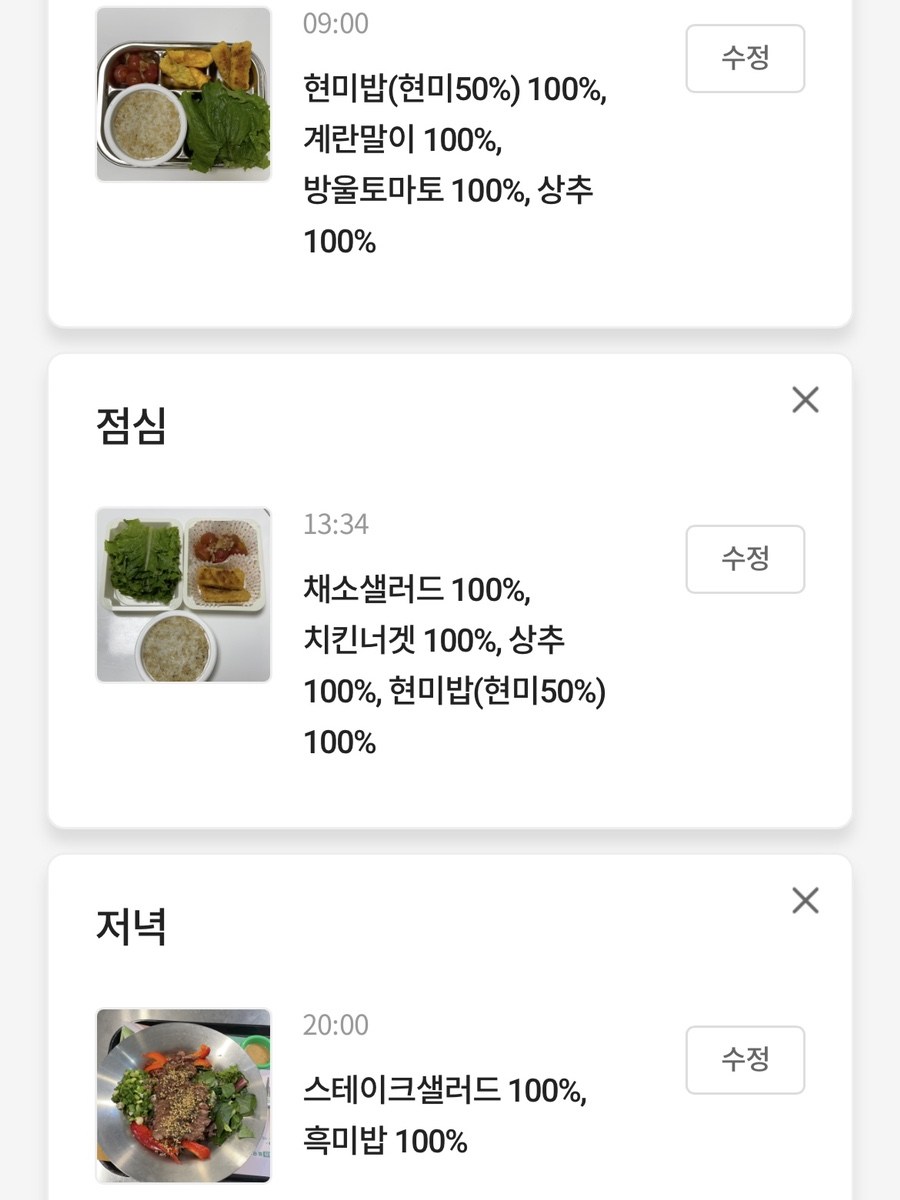Edit the 20:00 dinner entry
Viewport: 900px width, 1200px height.
click(x=745, y=1059)
